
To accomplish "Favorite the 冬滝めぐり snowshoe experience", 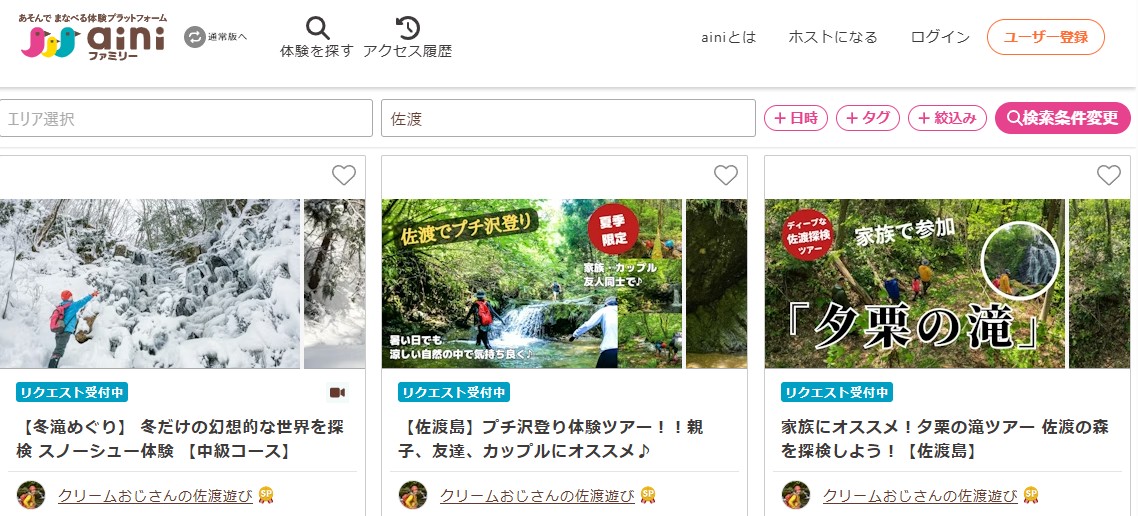I will click(344, 176).
